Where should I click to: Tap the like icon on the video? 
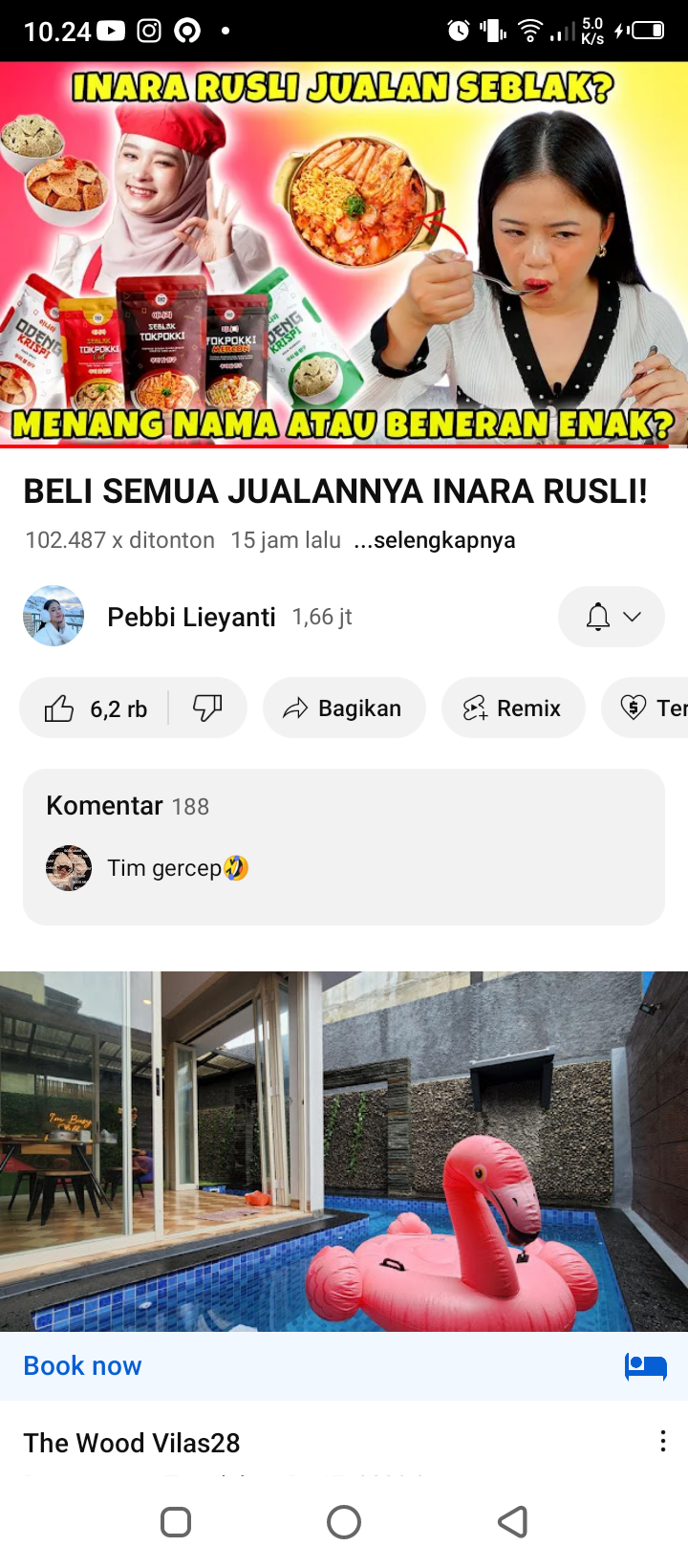pos(62,708)
